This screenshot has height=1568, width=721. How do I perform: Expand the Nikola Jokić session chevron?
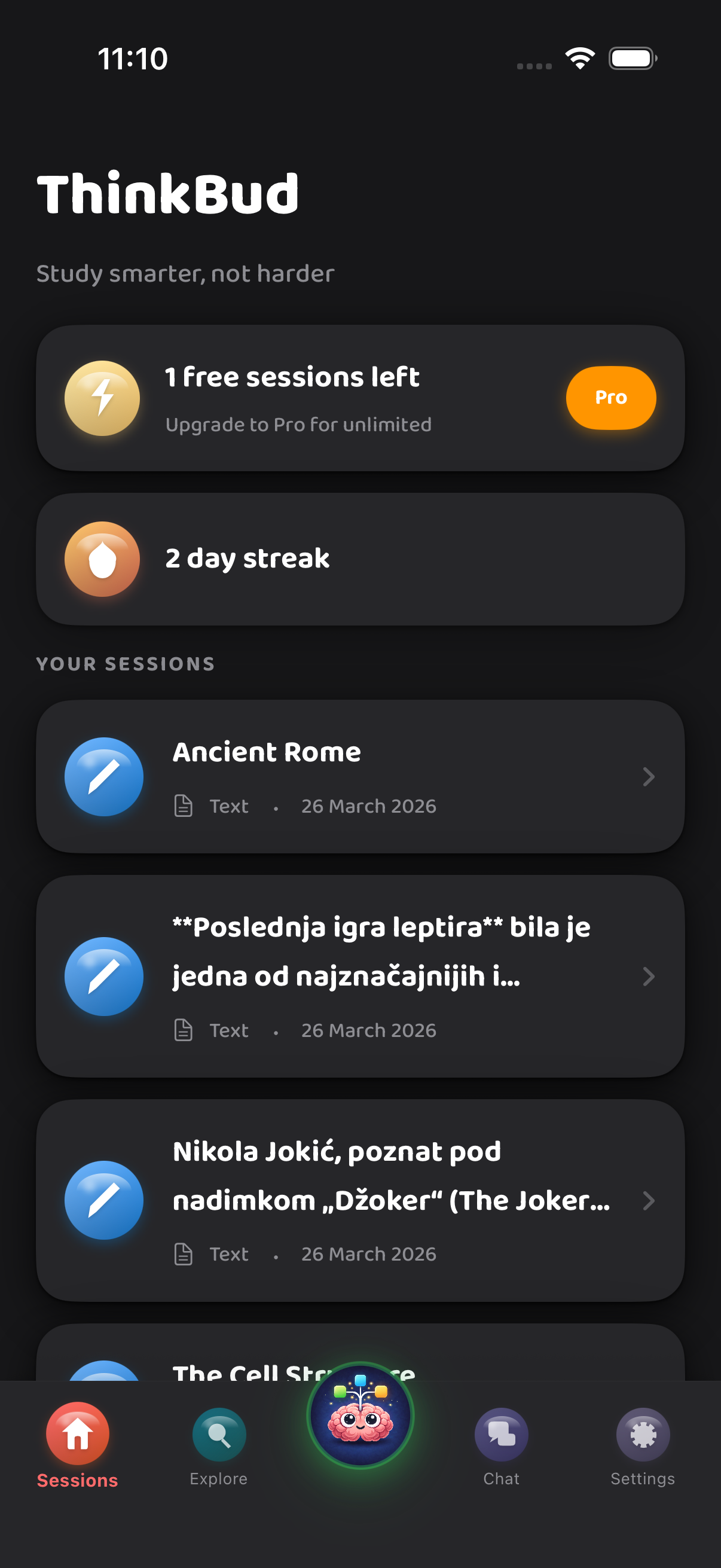coord(649,1200)
